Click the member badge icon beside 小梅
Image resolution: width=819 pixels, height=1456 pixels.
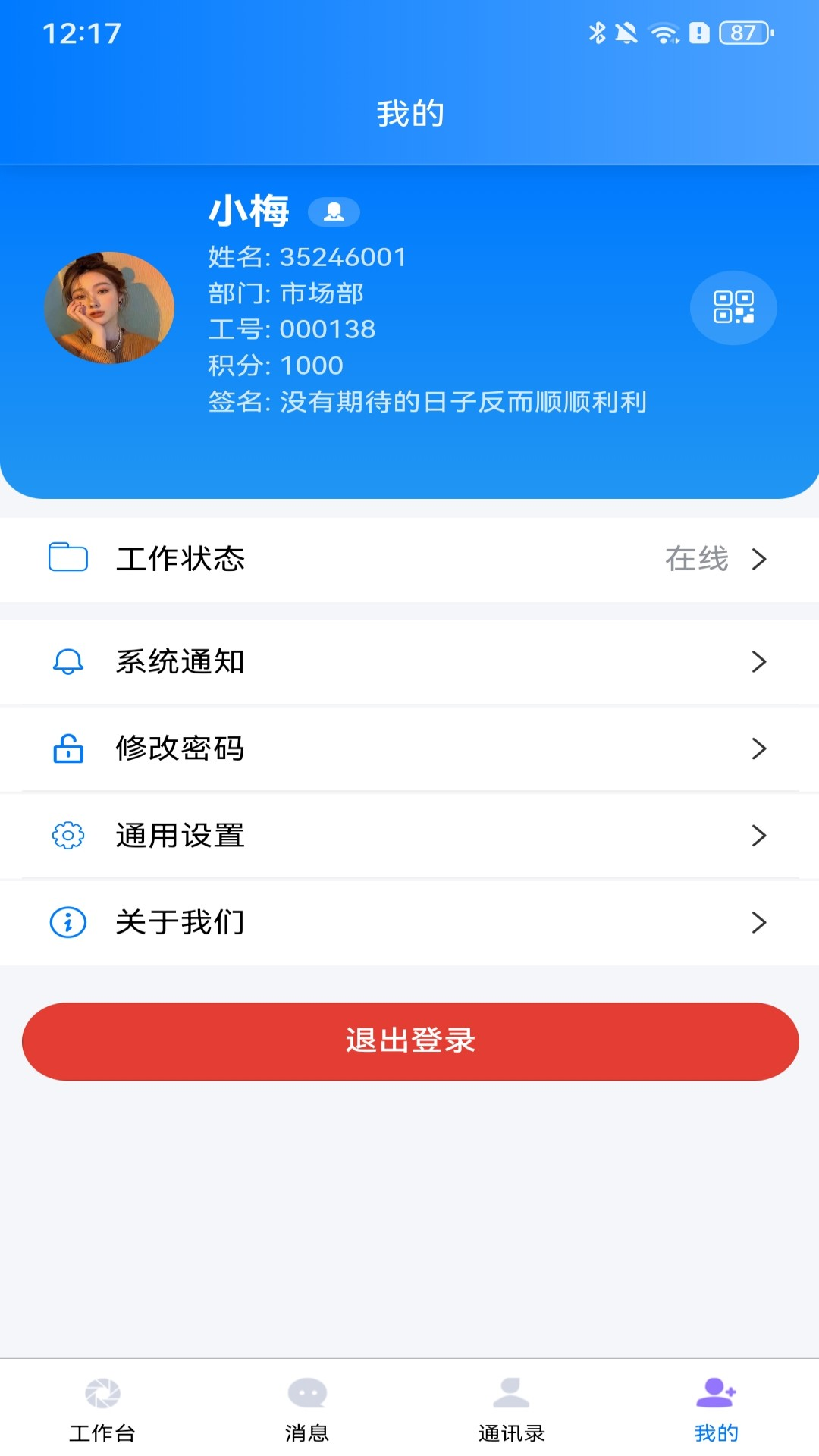[335, 212]
